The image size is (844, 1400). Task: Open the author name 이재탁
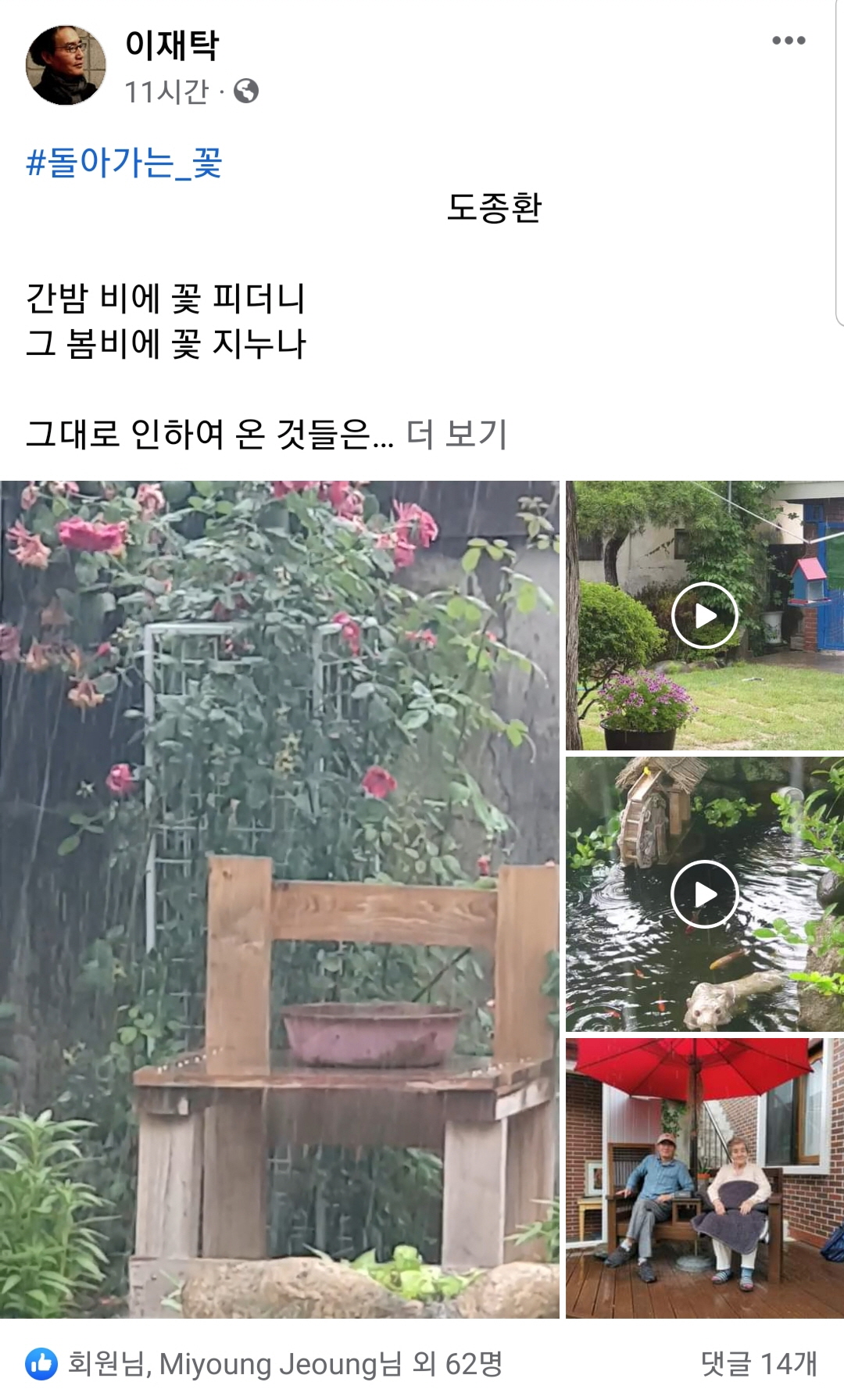[x=172, y=45]
